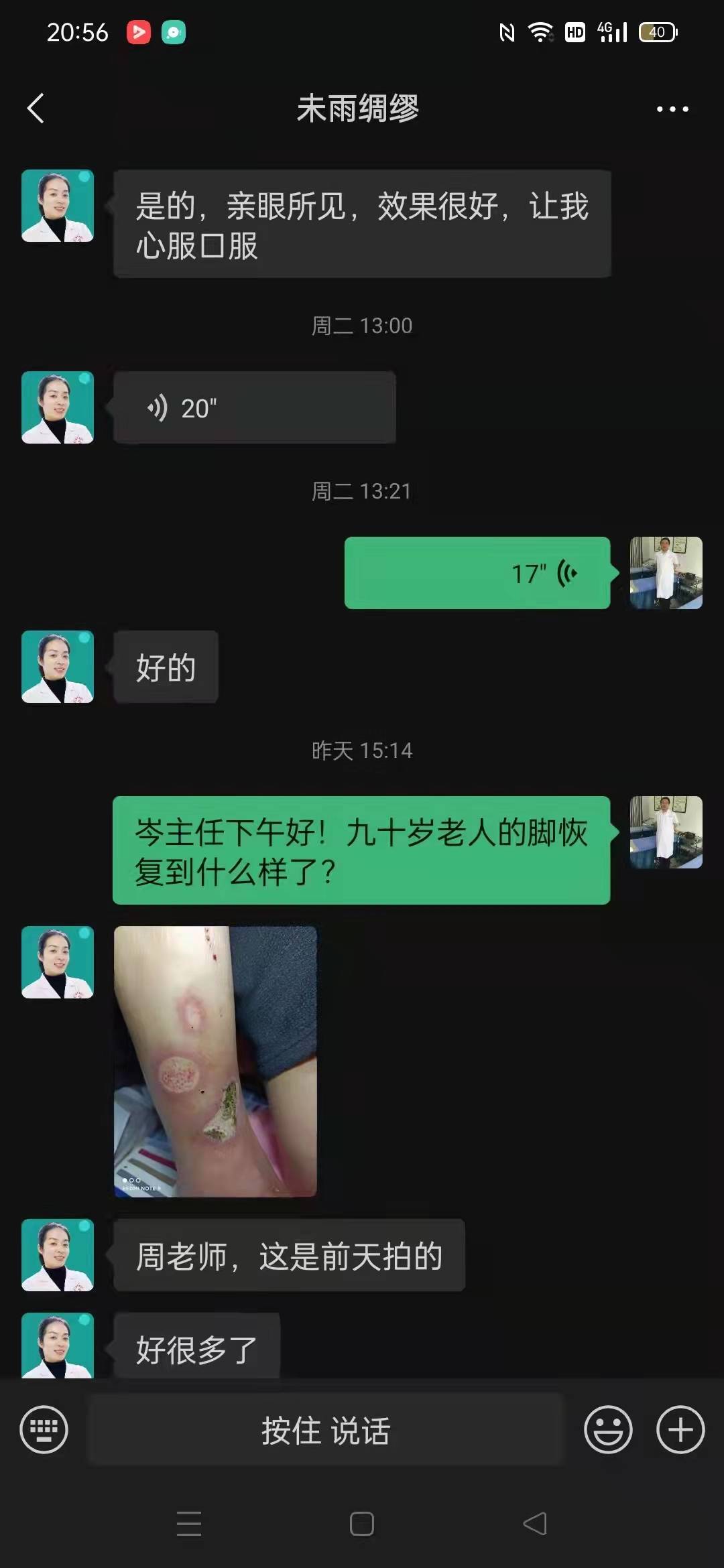
Task: Play the green 17-second voice message
Action: (477, 573)
